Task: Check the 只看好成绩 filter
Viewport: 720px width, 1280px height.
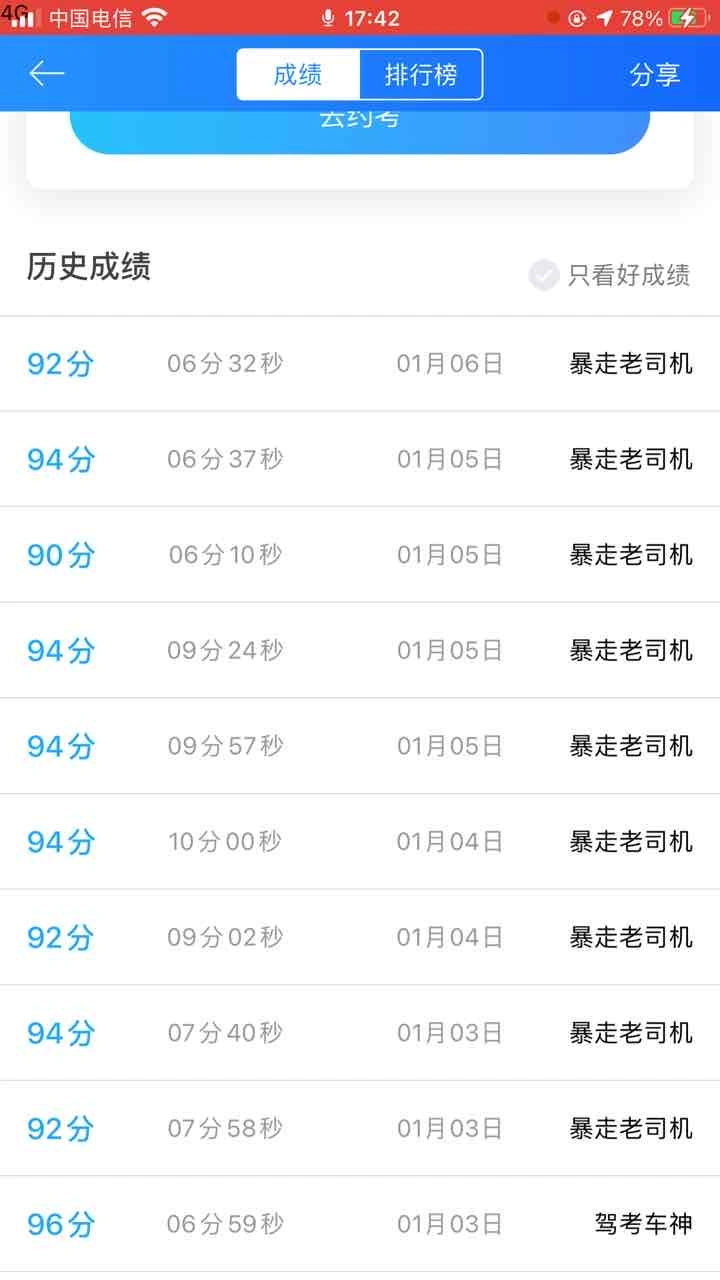Action: point(610,275)
